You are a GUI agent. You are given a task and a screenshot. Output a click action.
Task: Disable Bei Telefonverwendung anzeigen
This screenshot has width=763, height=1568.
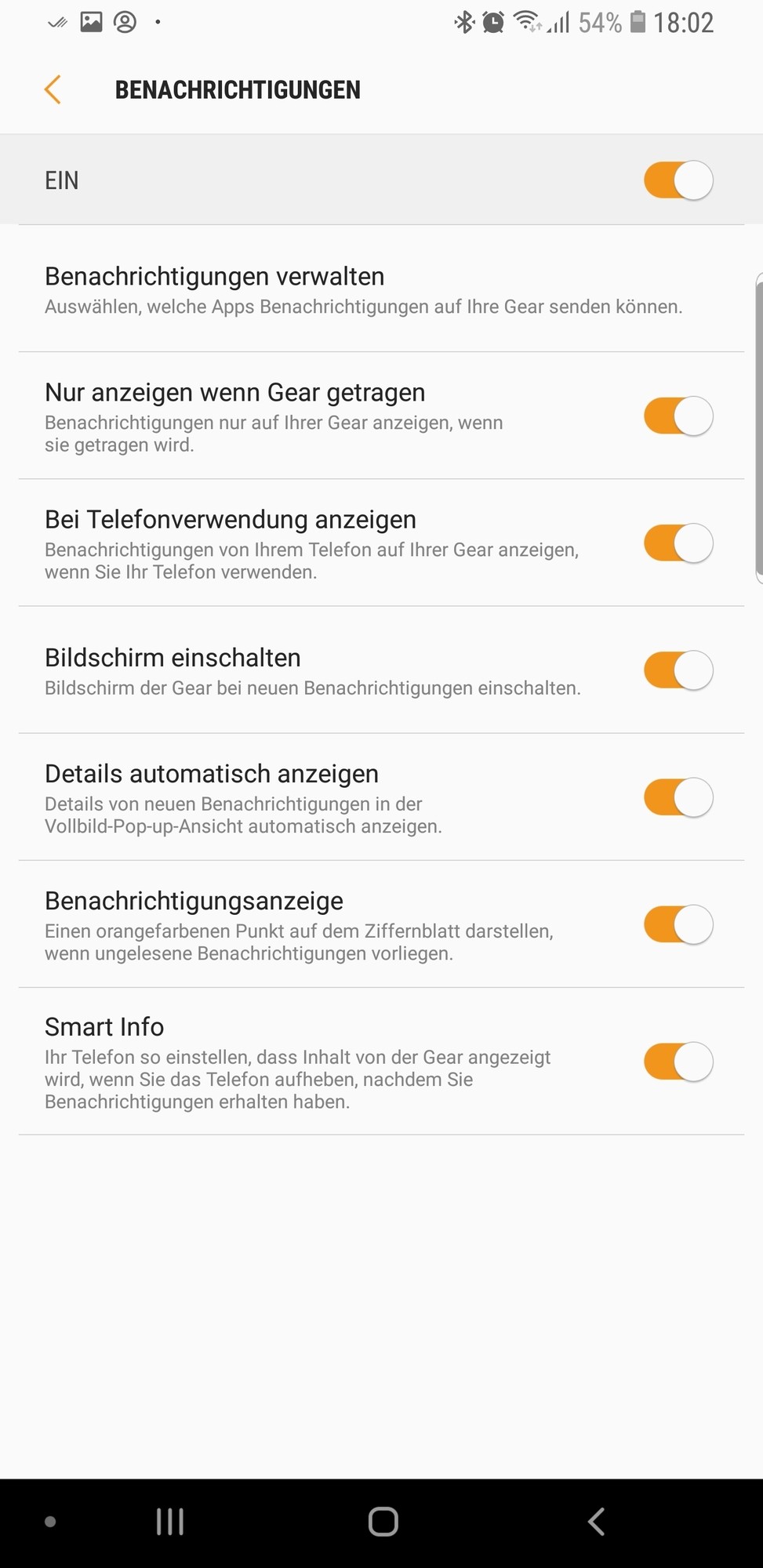(678, 543)
